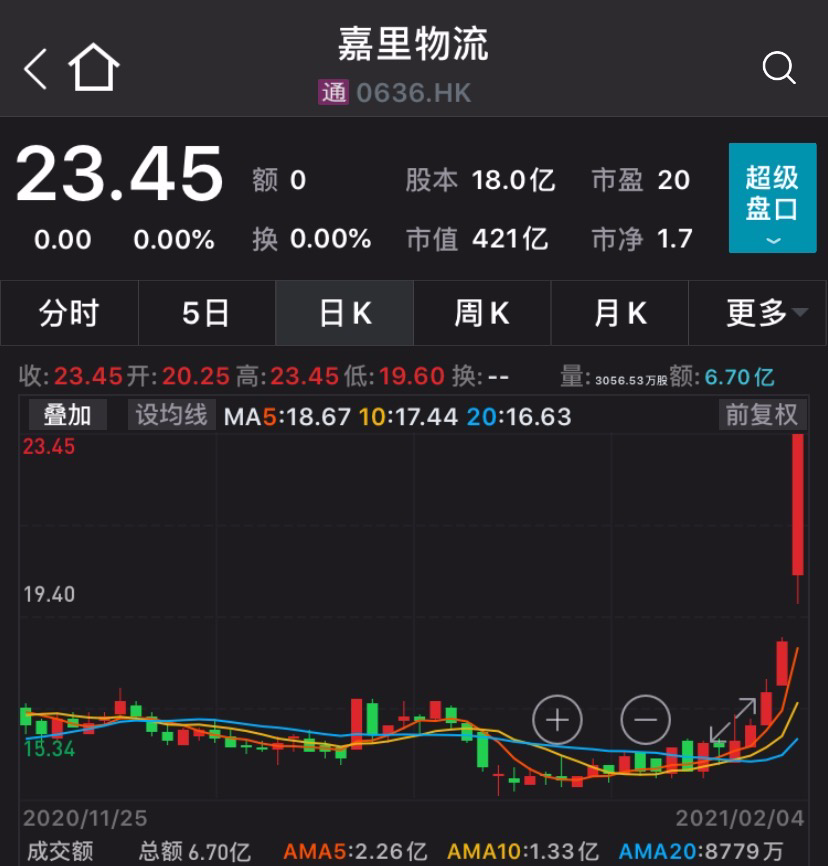Image resolution: width=828 pixels, height=866 pixels.
Task: Switch to the 分时 chart tab
Action: tap(69, 313)
